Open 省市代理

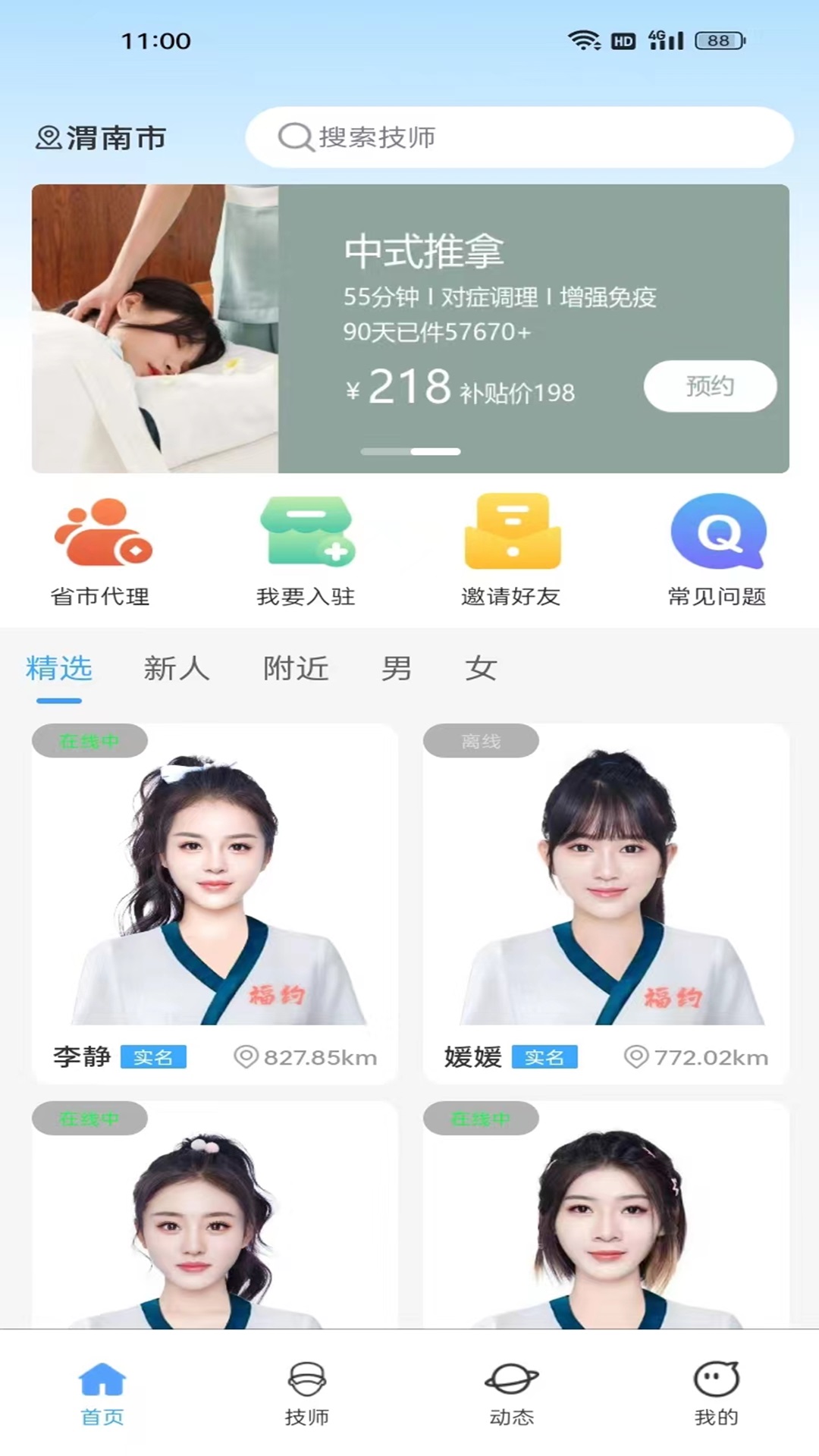(101, 551)
